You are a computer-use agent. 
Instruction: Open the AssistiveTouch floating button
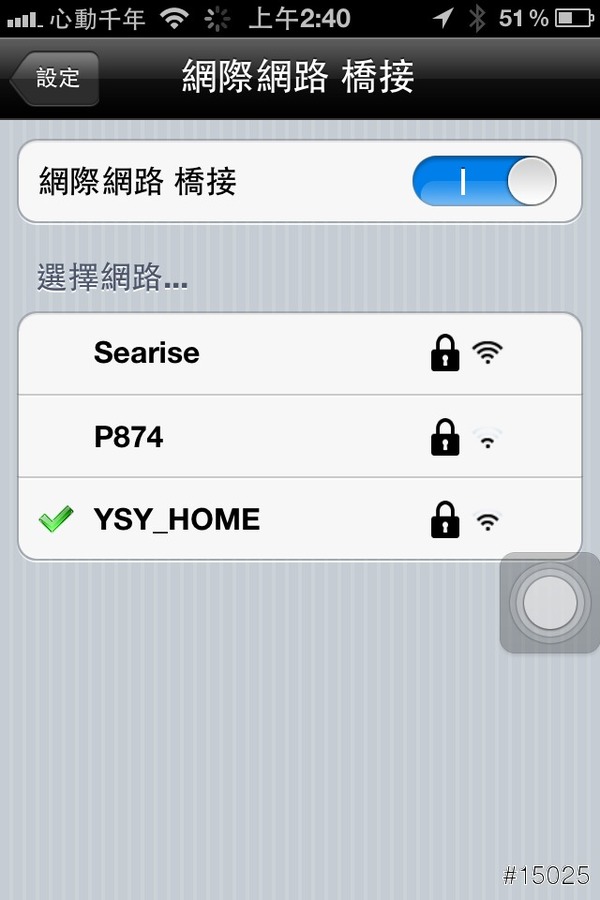(x=549, y=602)
